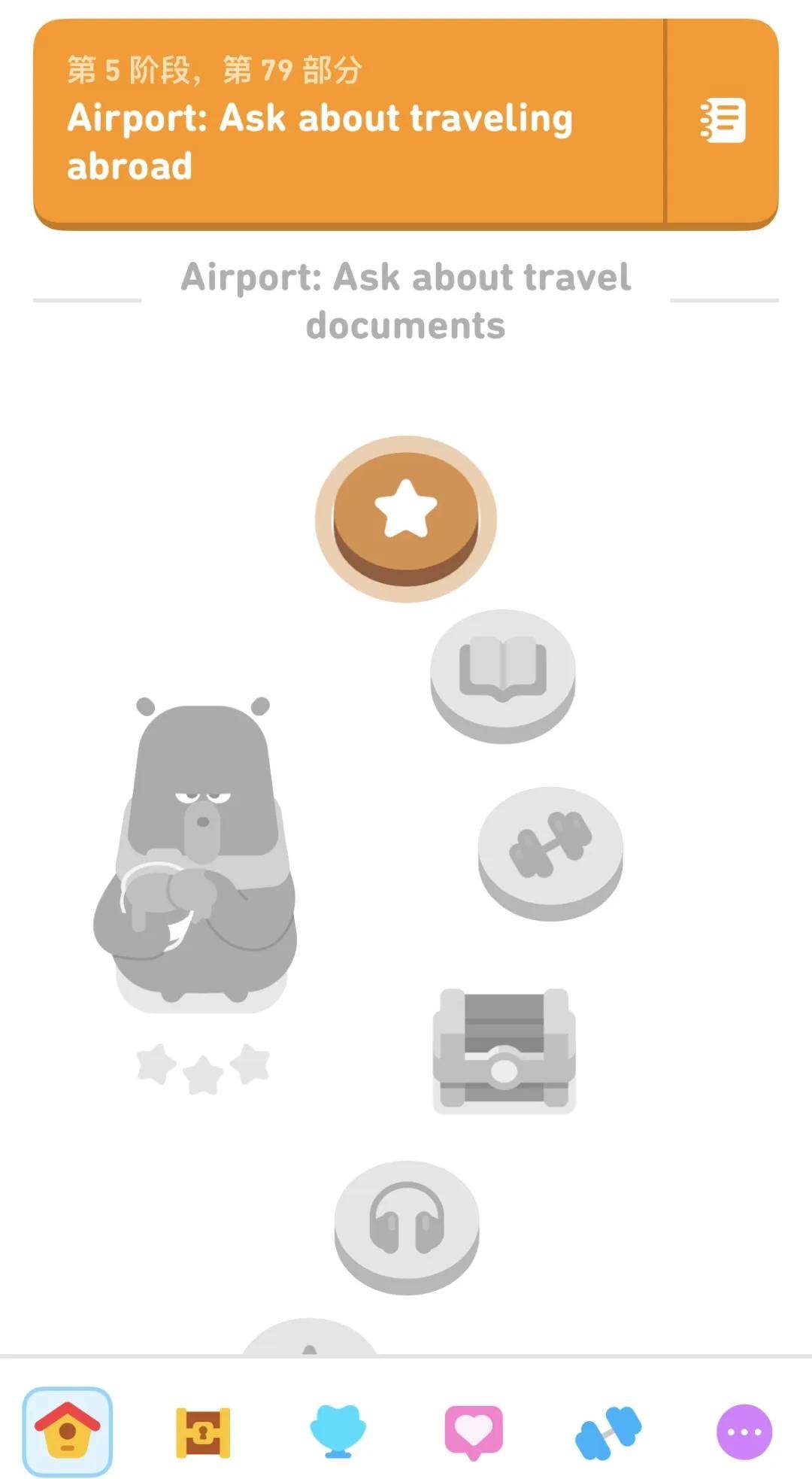This screenshot has width=812, height=1479.
Task: Open the book story lesson node
Action: click(502, 671)
